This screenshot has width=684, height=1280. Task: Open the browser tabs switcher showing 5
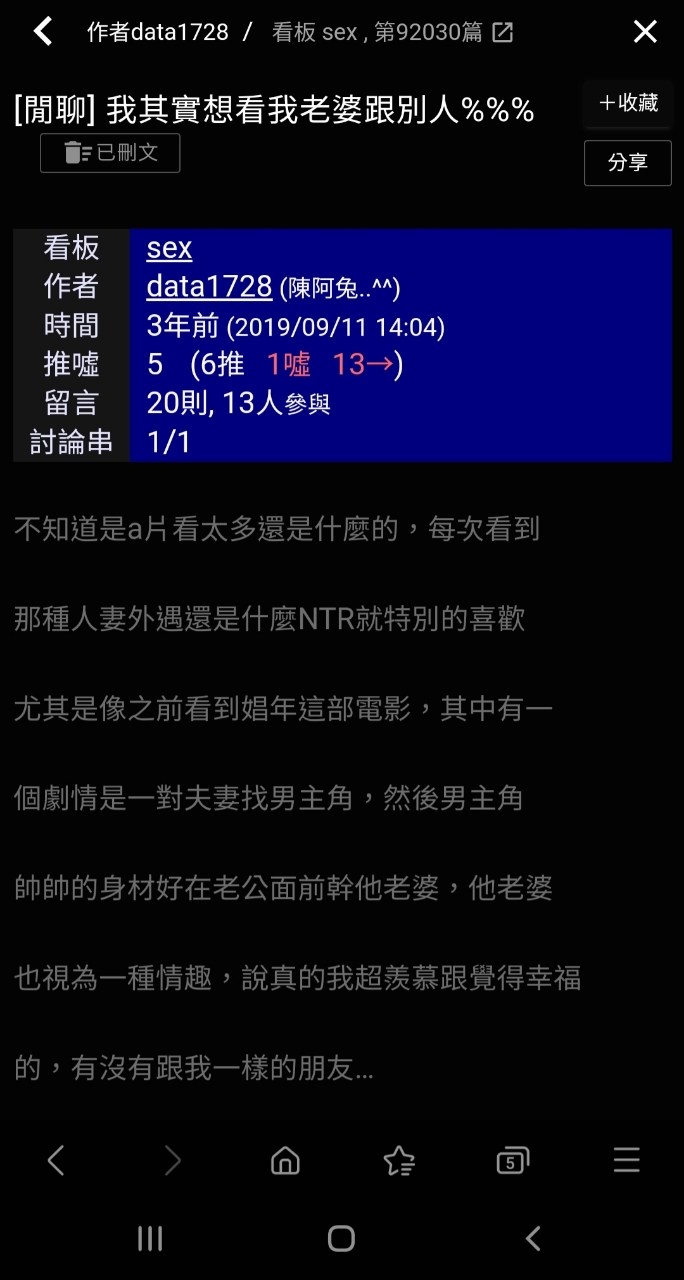coord(512,1160)
